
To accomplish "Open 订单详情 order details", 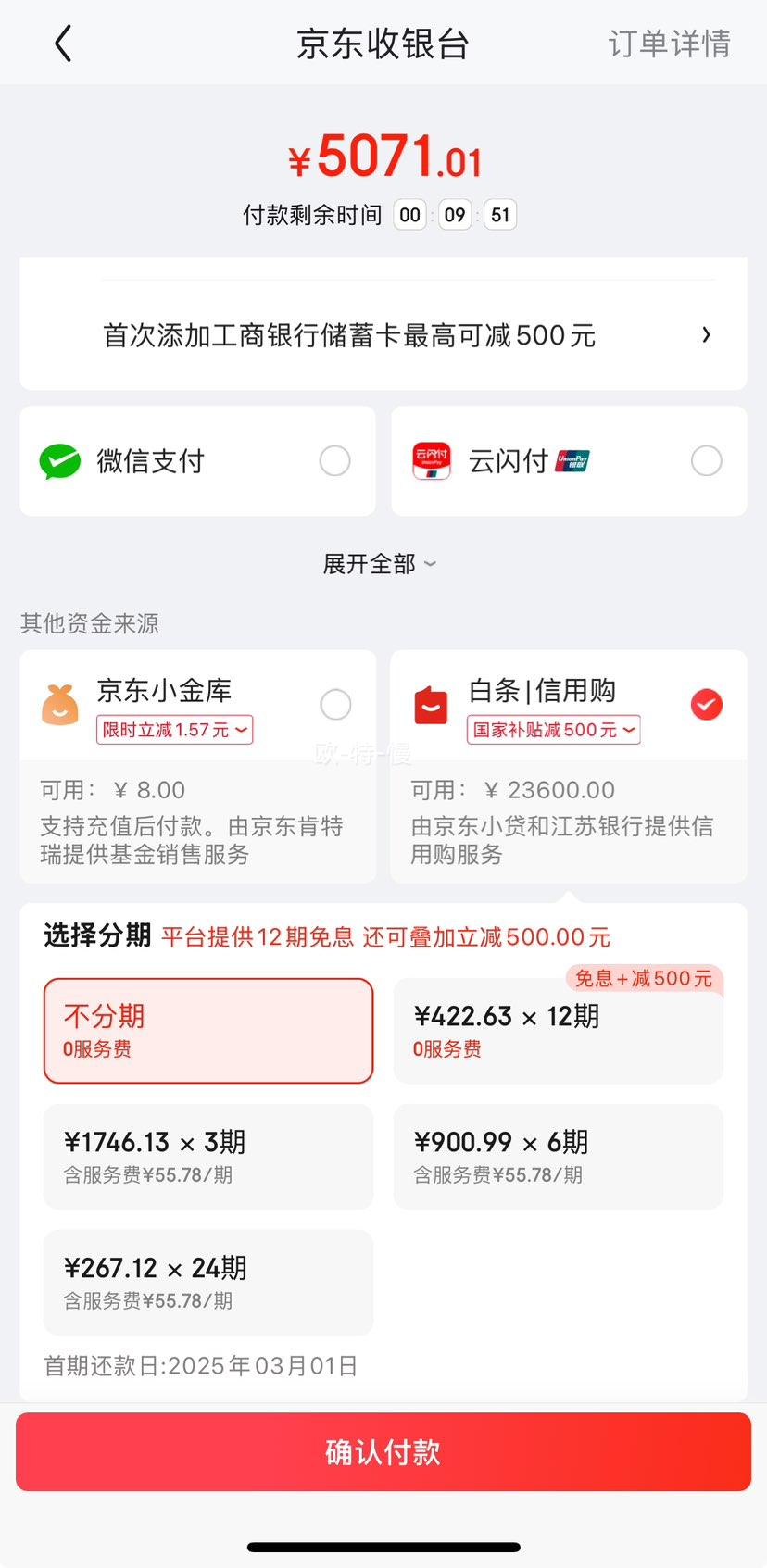I will click(x=669, y=44).
